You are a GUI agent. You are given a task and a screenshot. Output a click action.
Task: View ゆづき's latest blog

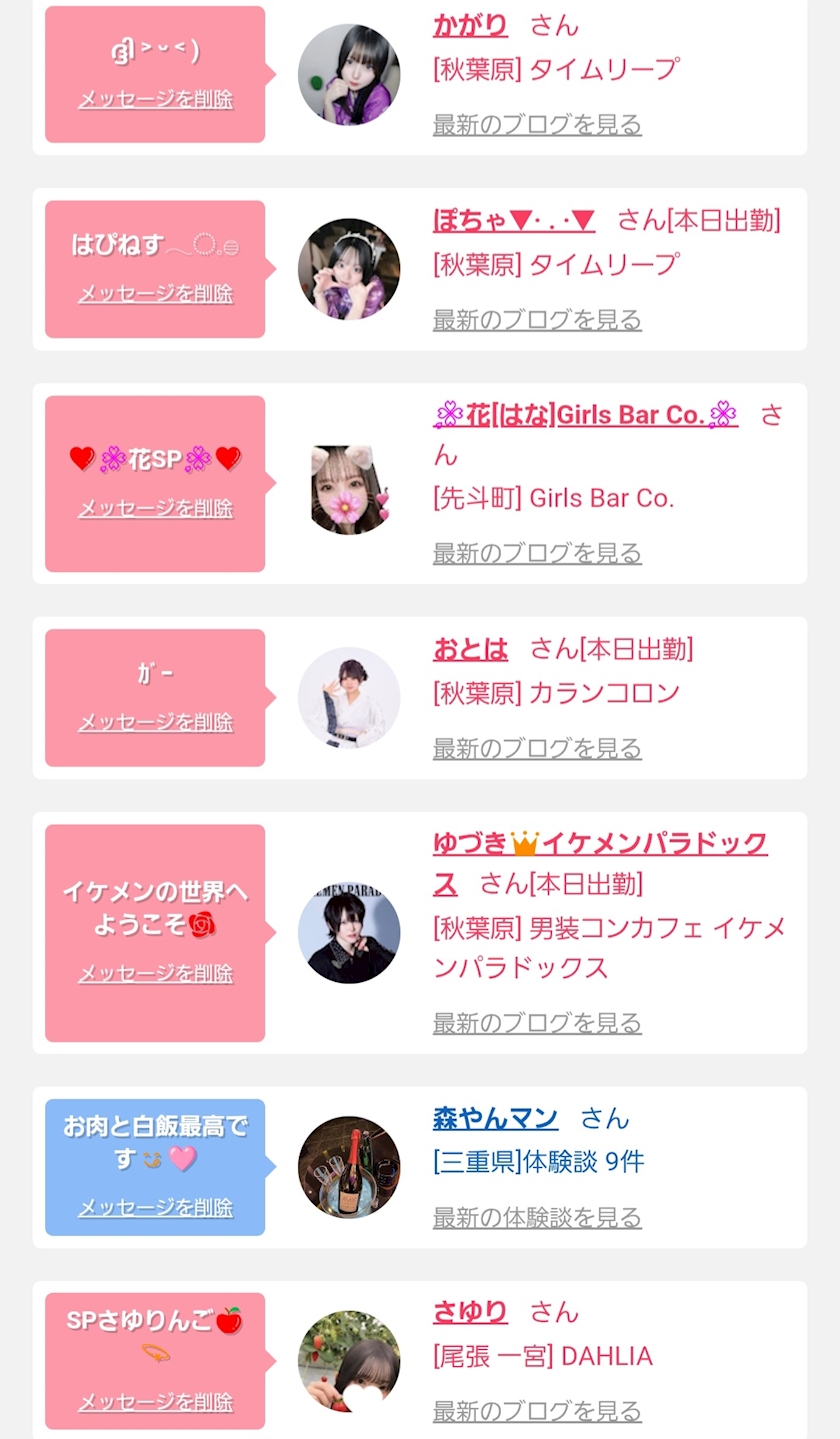537,1023
